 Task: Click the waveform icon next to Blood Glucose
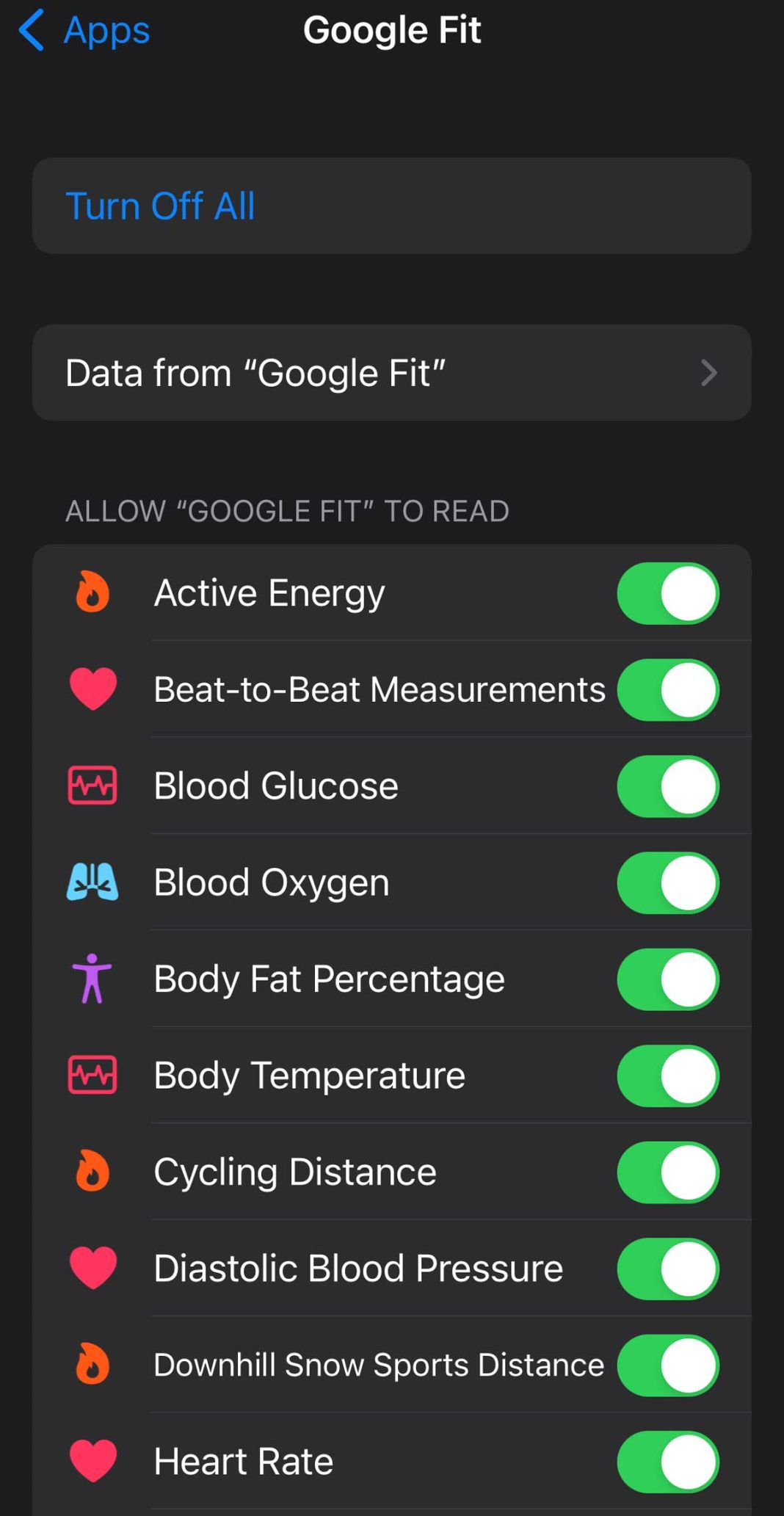tap(92, 785)
